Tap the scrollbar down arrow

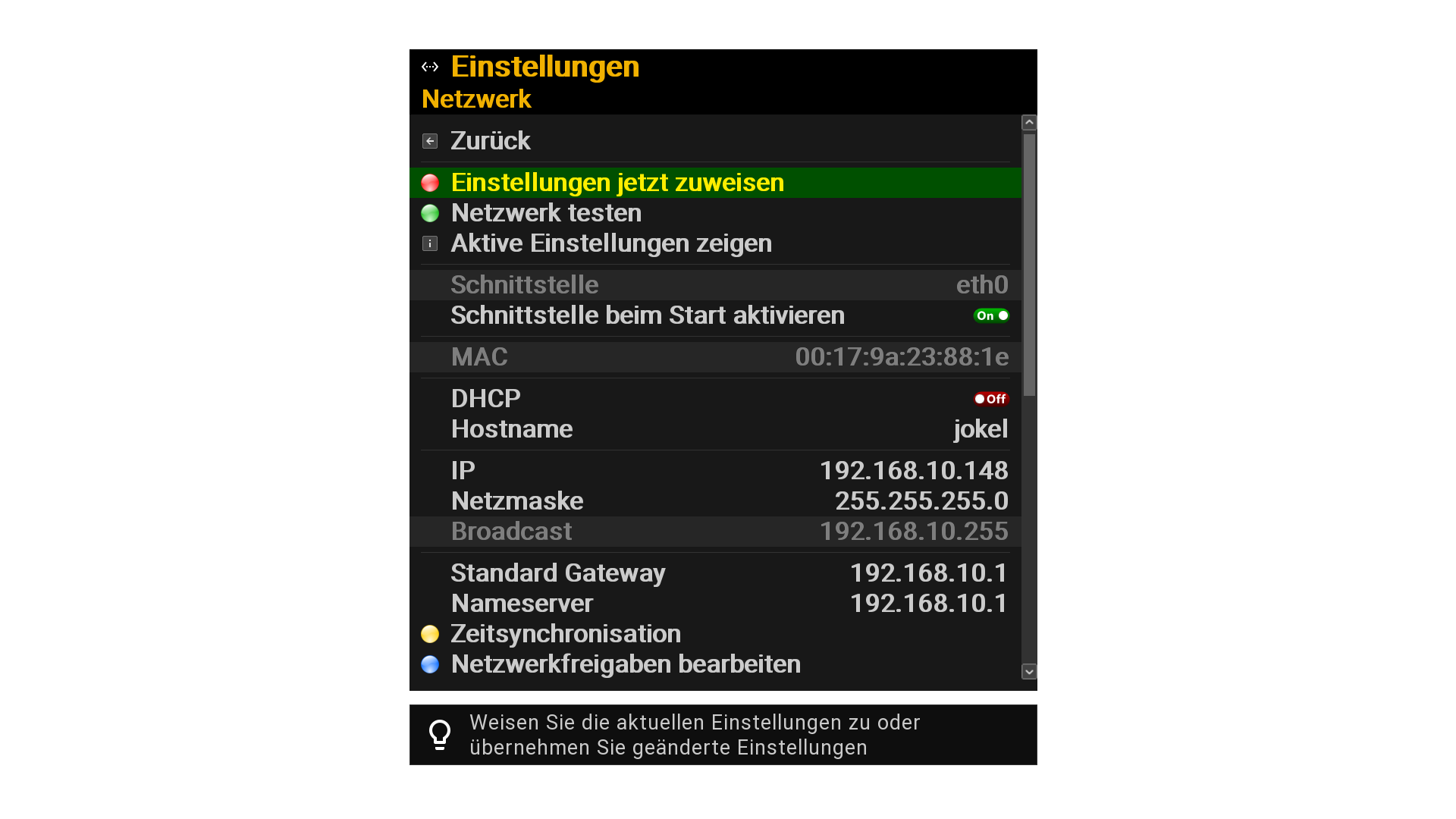point(1029,671)
